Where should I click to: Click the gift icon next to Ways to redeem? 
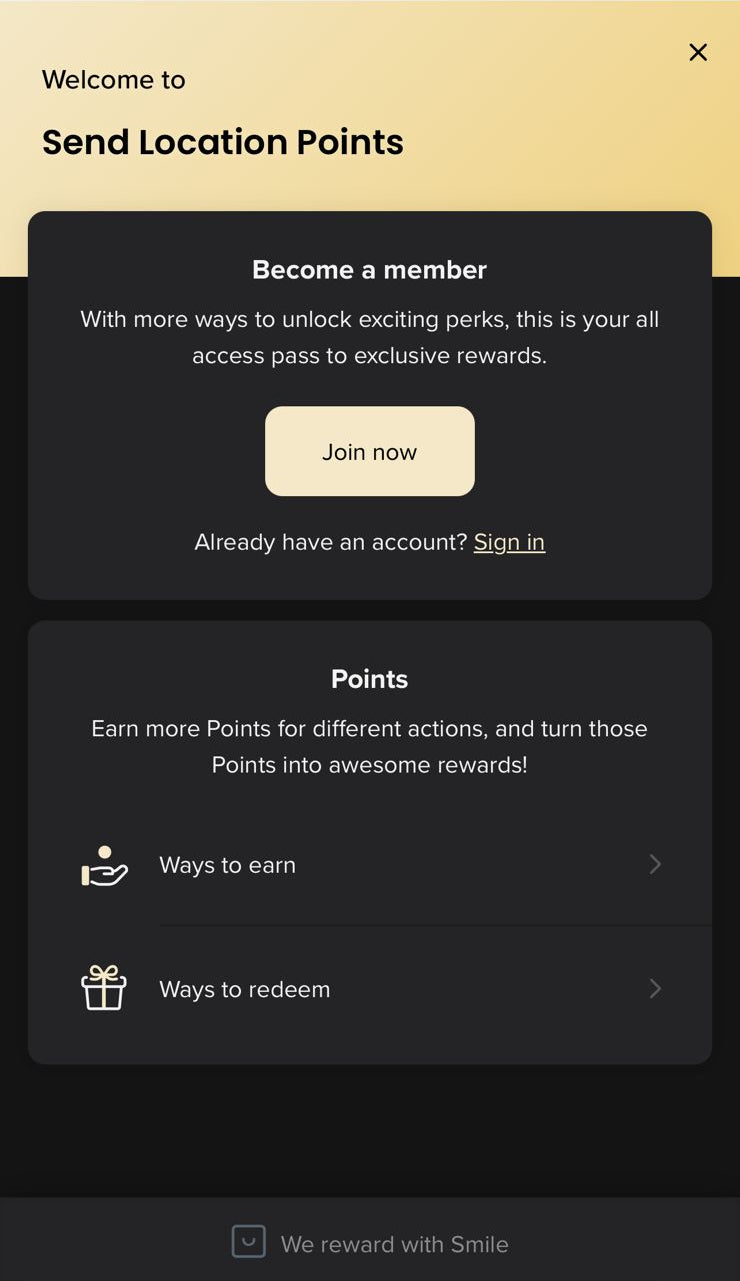coord(103,989)
